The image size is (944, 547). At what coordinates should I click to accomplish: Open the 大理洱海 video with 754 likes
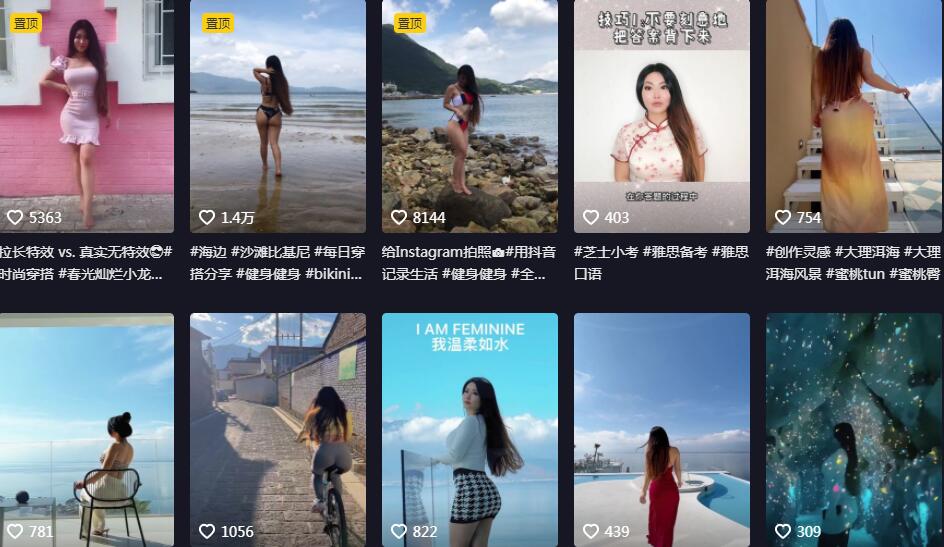click(853, 115)
